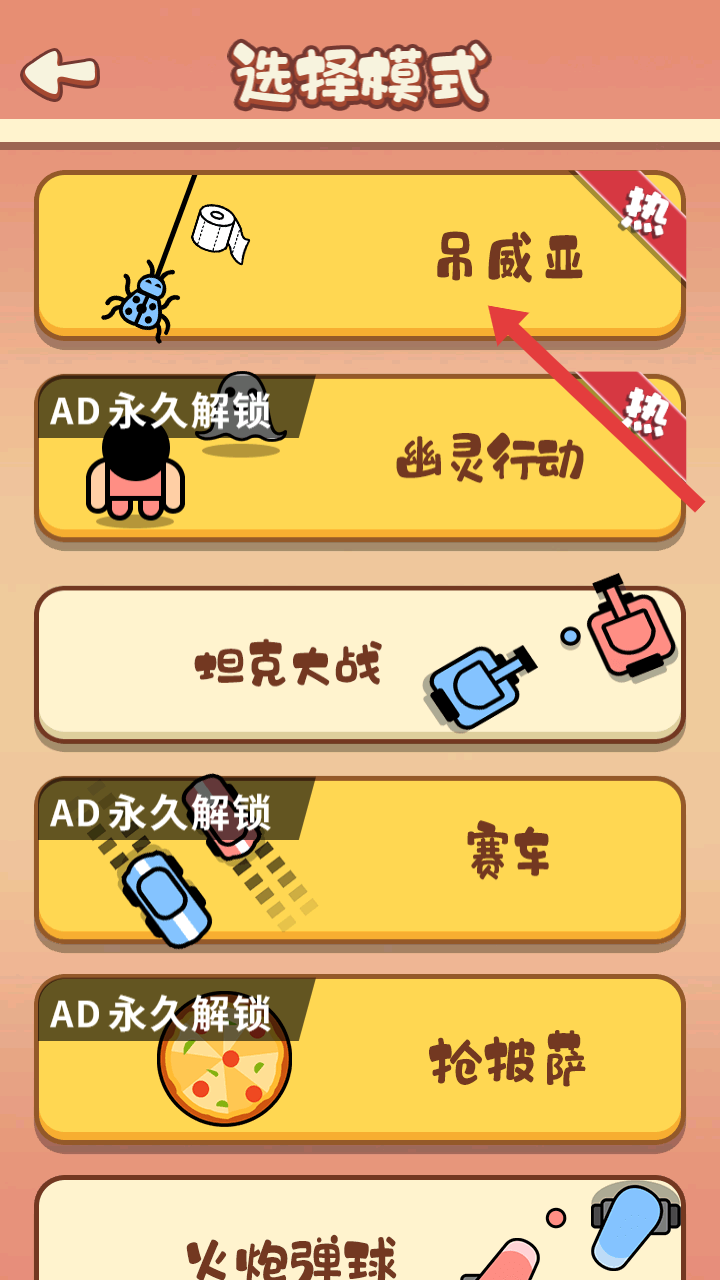Select the 火炮弹球 mode

tap(360, 1229)
